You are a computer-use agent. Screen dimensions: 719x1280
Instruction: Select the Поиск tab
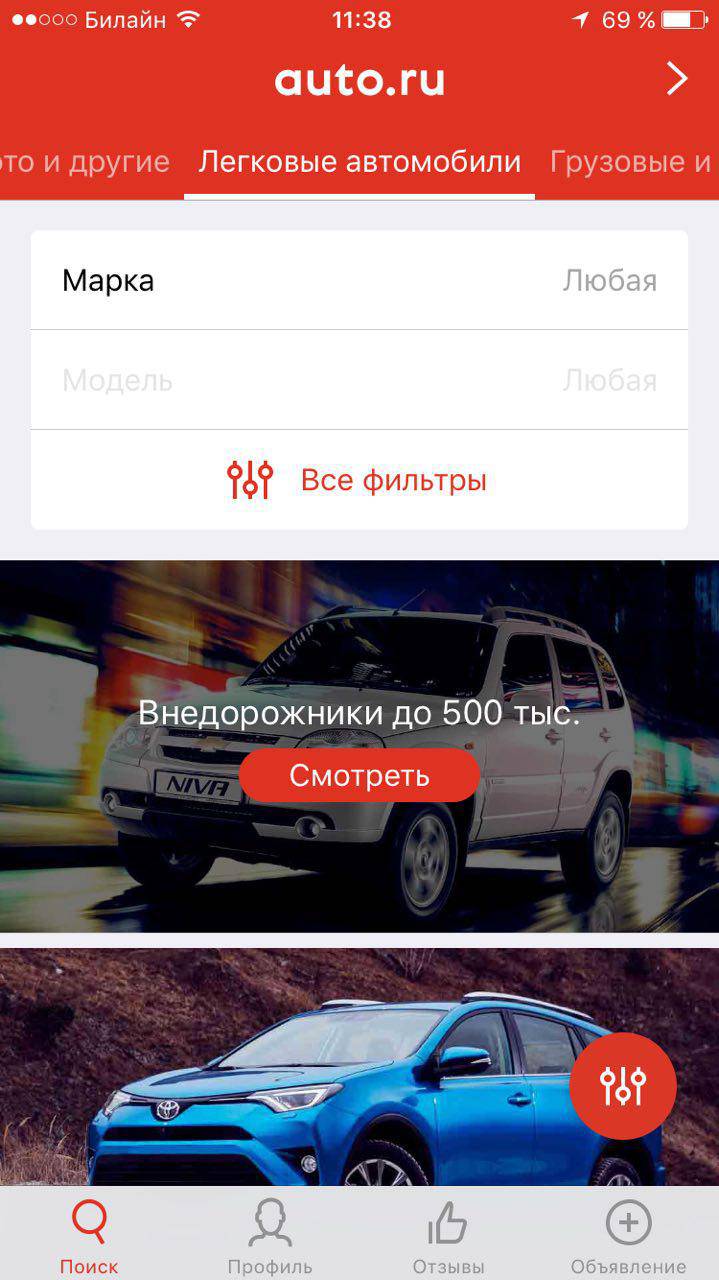tap(89, 1236)
